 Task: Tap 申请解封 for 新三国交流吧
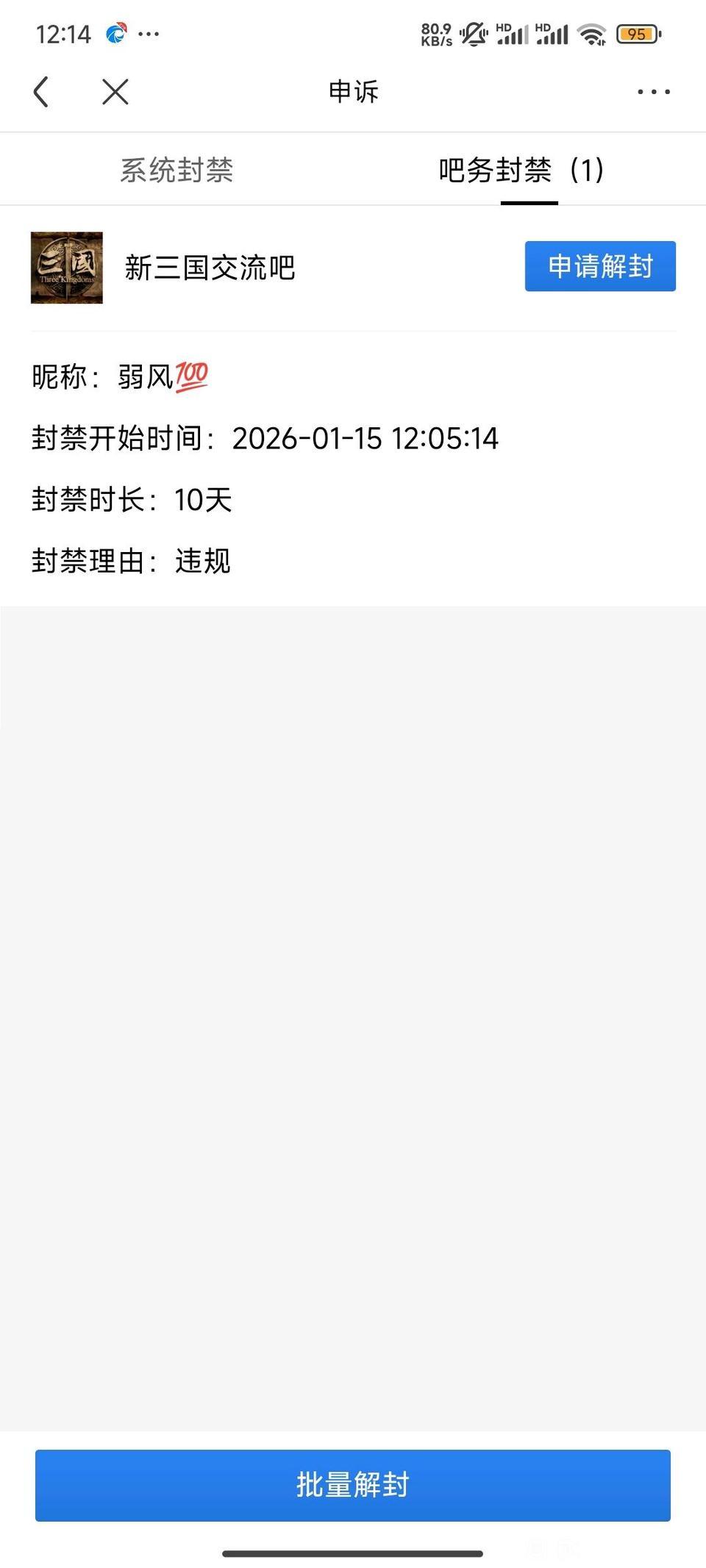coord(600,266)
